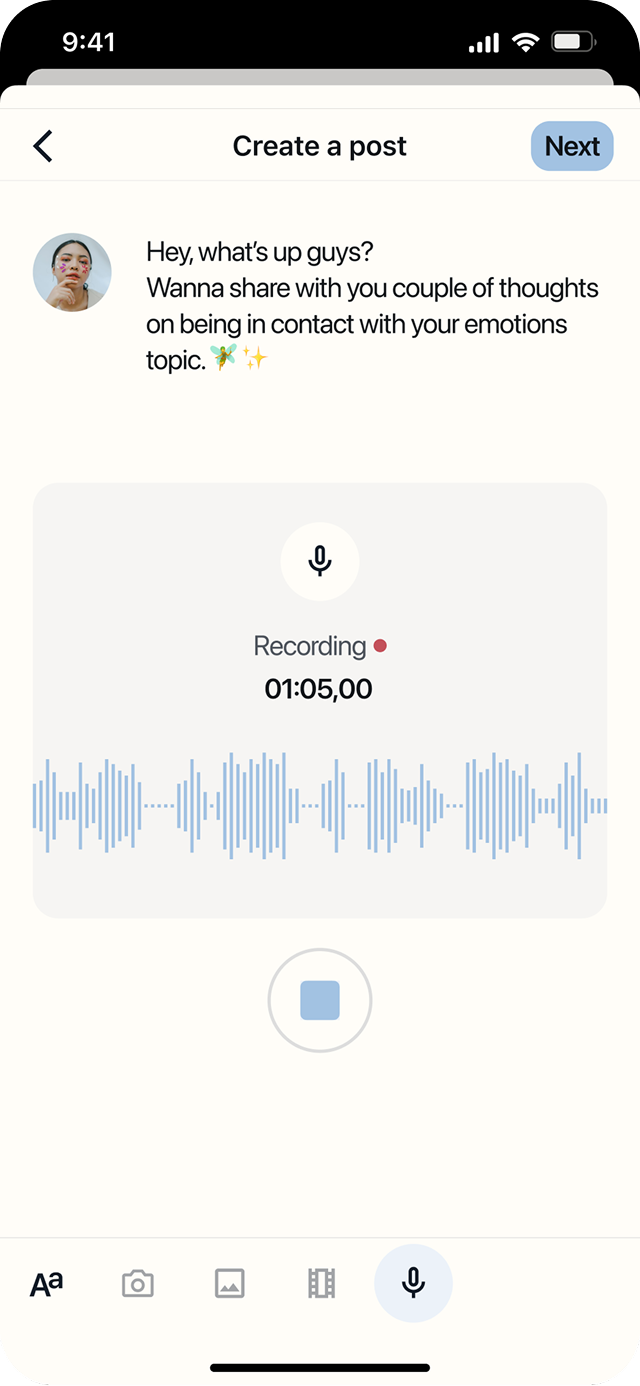
Task: Stop the audio recording
Action: pos(320,1000)
